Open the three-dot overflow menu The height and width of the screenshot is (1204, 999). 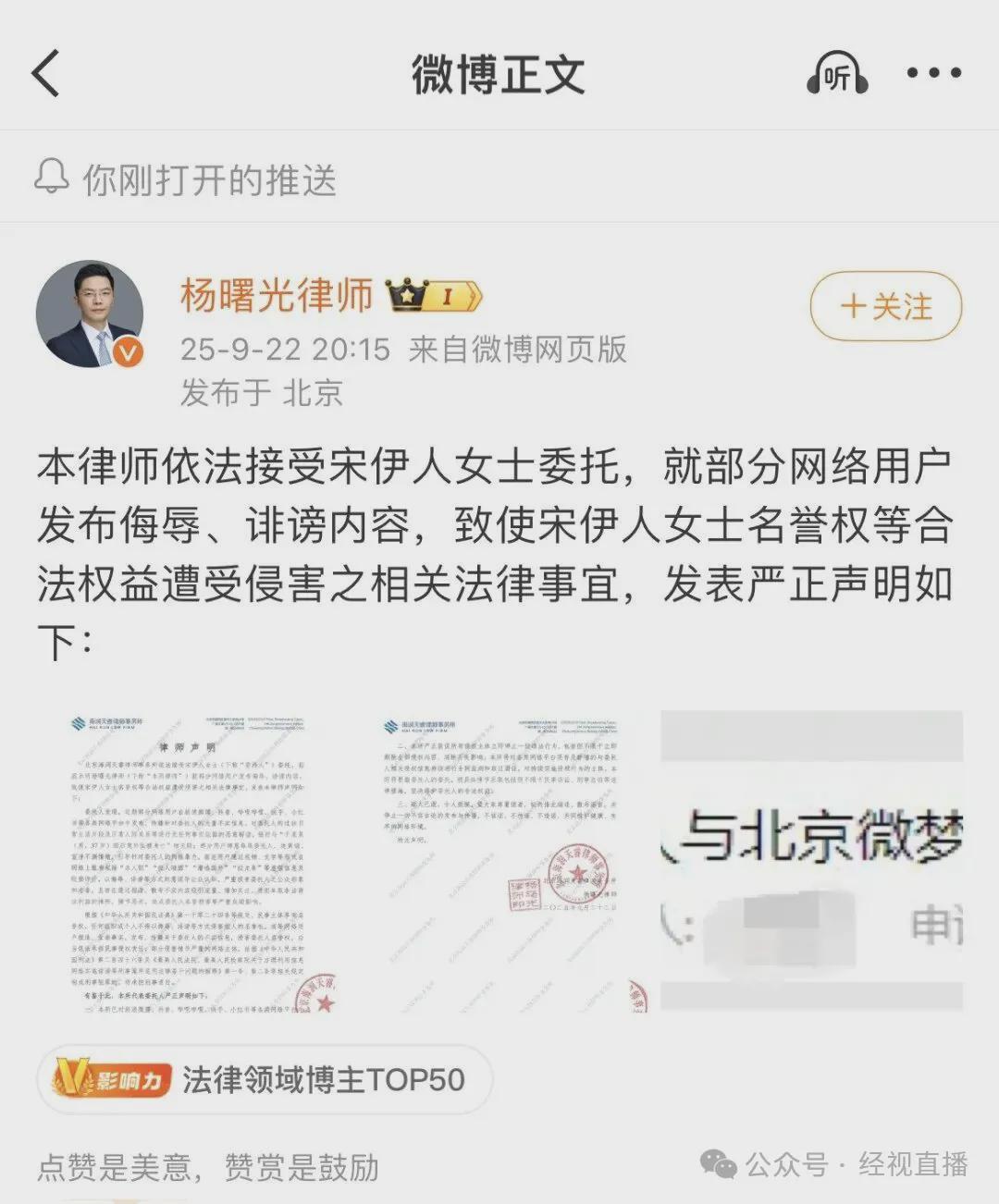(933, 73)
